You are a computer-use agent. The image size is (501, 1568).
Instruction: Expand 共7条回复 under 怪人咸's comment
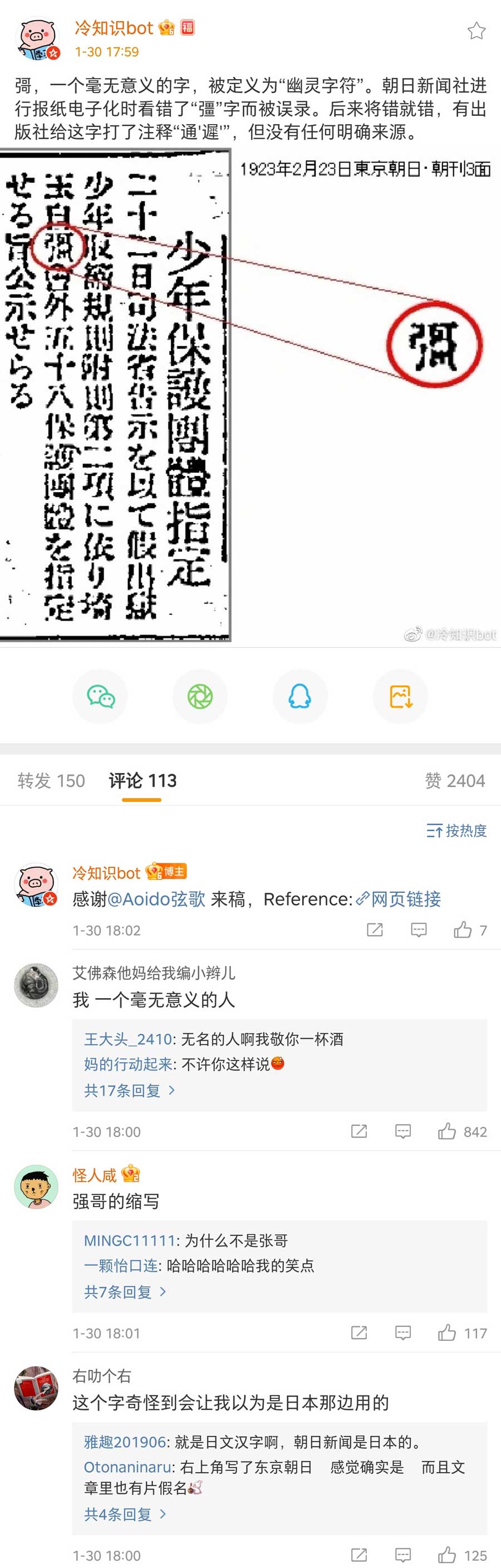(x=124, y=1292)
